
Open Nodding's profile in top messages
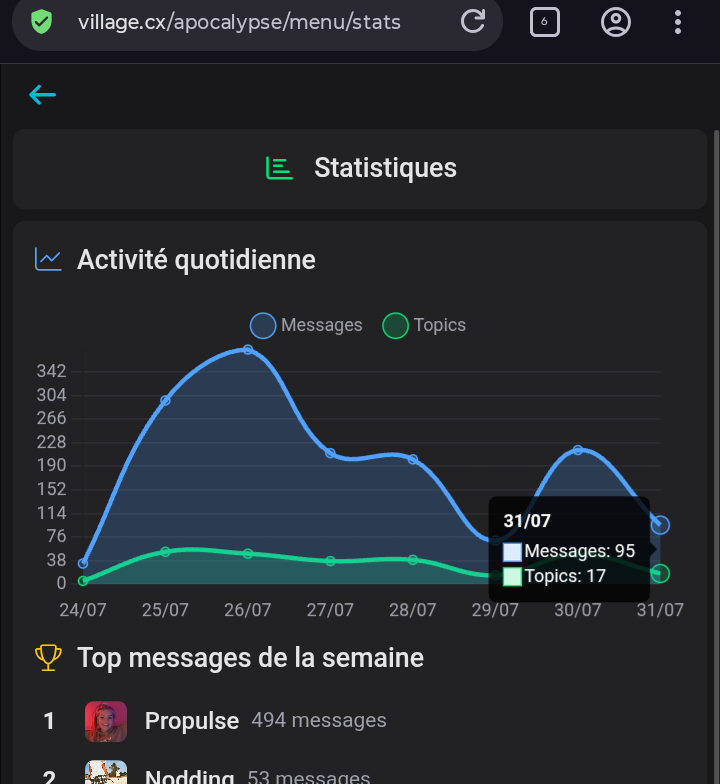pos(190,776)
